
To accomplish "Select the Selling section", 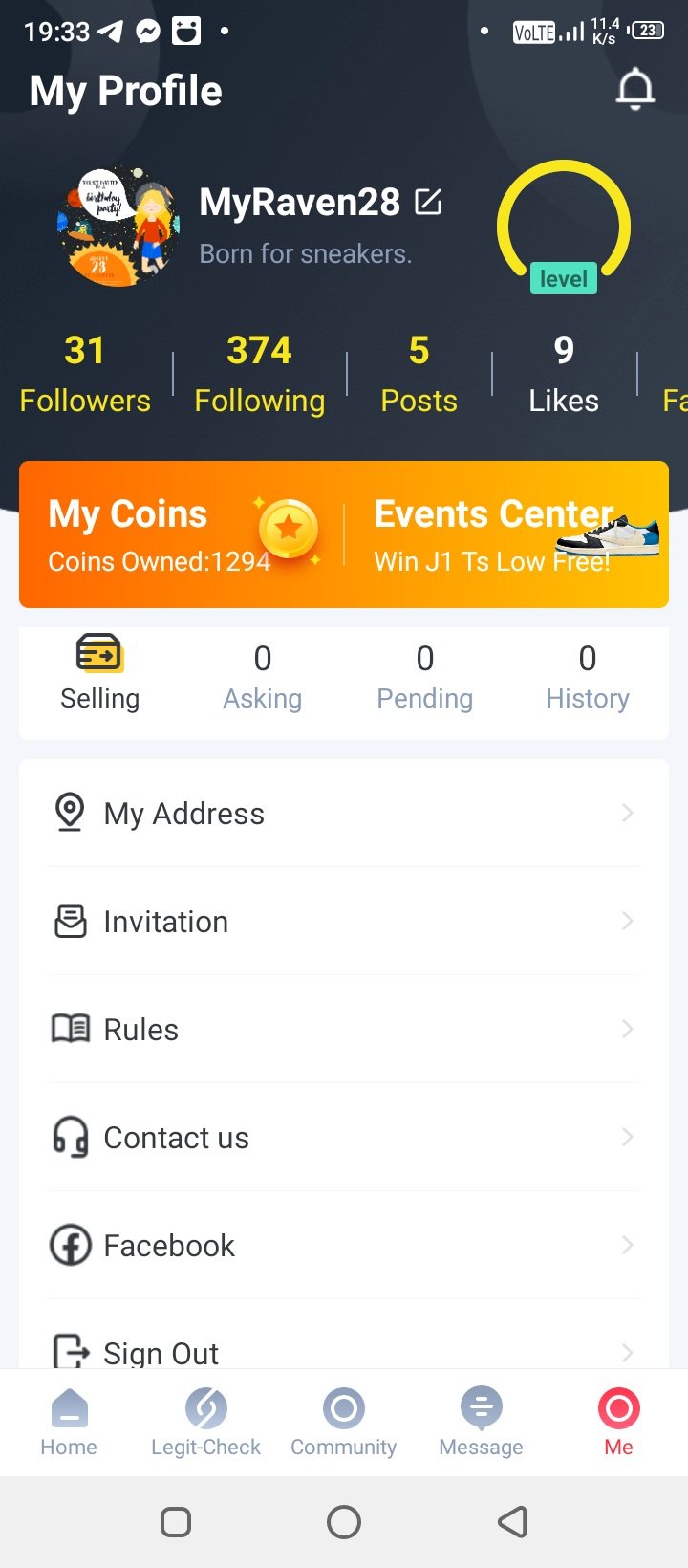I will pos(99,673).
